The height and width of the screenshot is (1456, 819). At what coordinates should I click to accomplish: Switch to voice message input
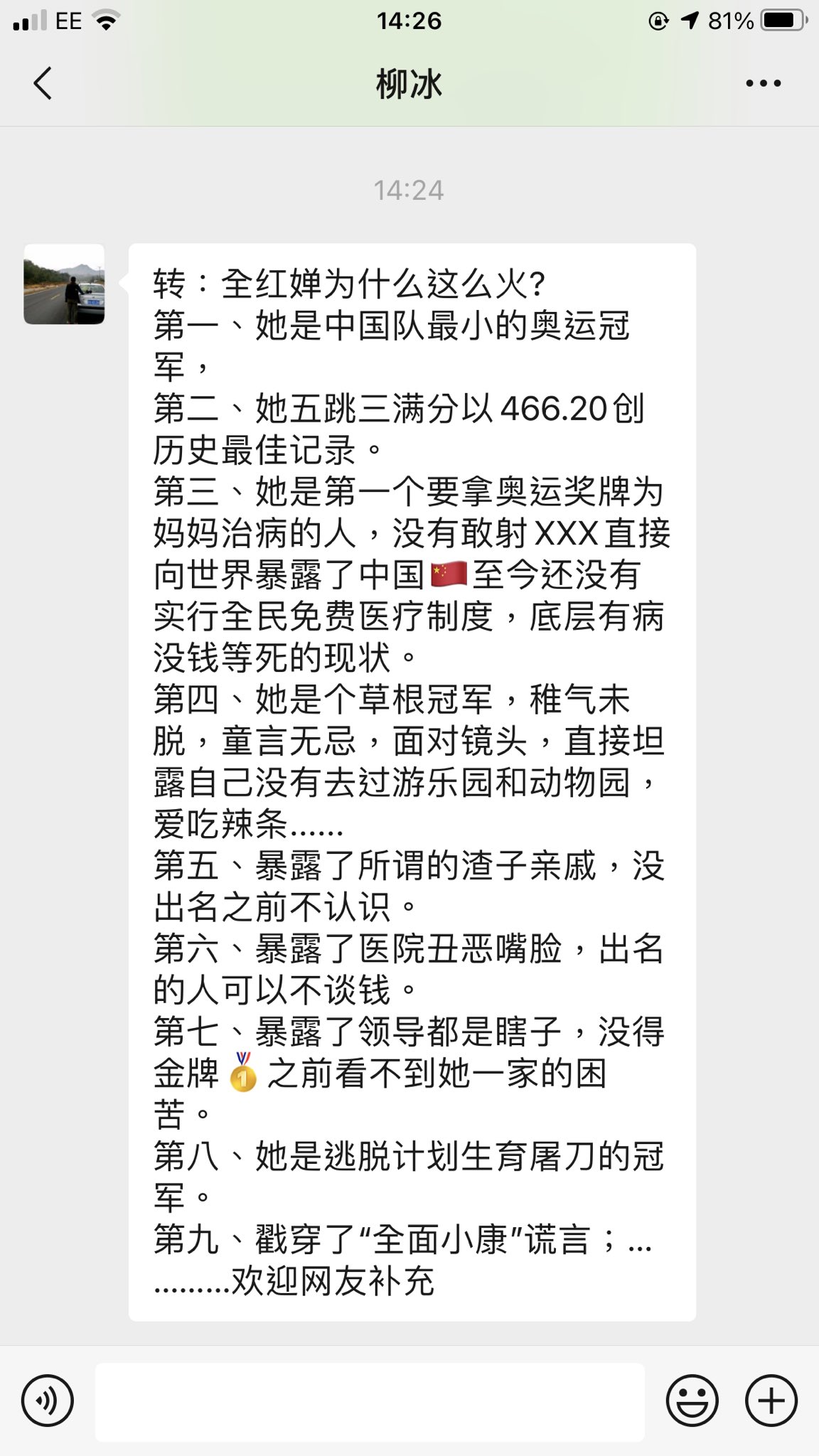[x=48, y=1401]
